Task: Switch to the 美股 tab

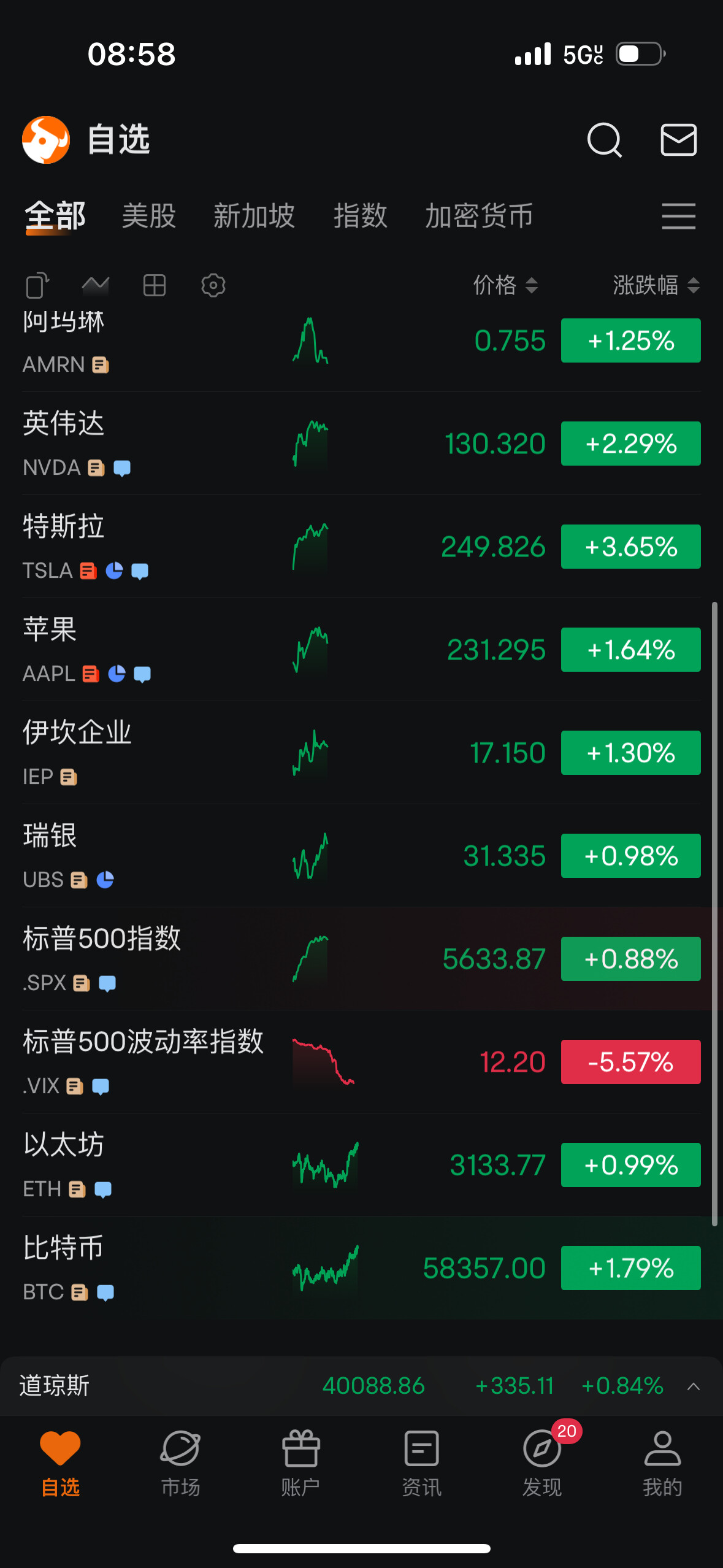Action: (149, 216)
